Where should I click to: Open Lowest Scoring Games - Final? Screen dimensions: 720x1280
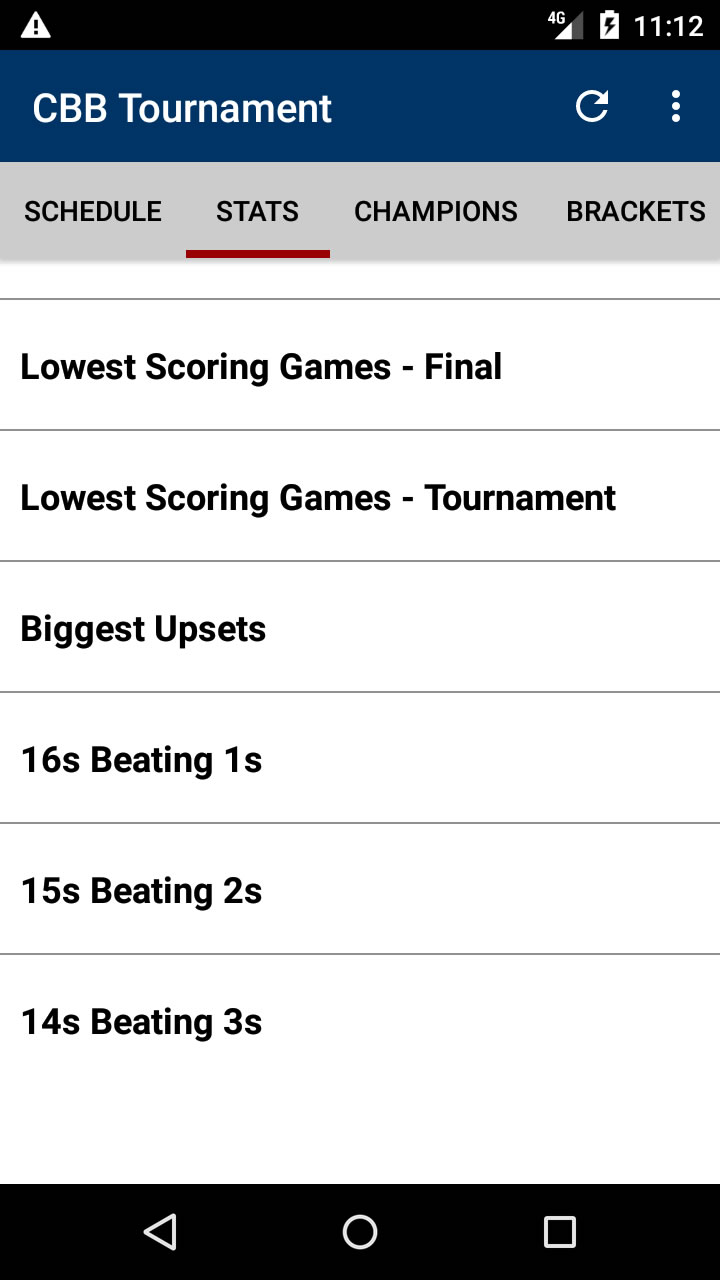pyautogui.click(x=360, y=365)
